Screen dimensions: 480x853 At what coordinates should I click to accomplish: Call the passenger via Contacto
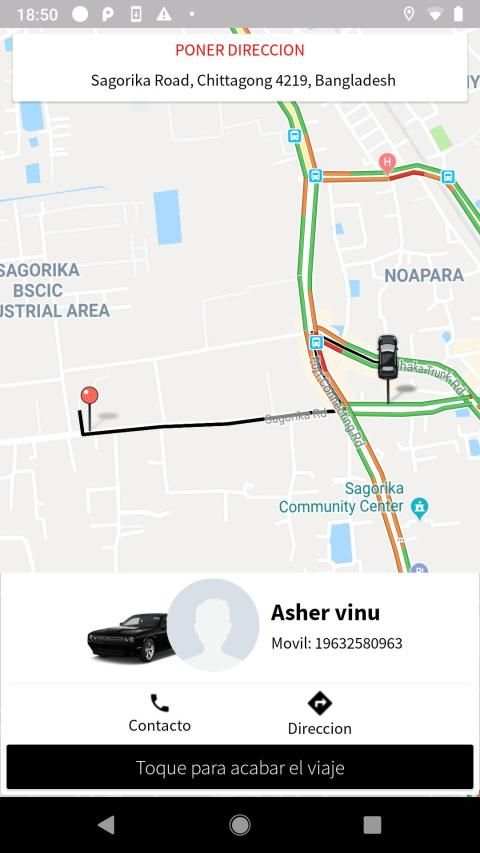[x=159, y=713]
